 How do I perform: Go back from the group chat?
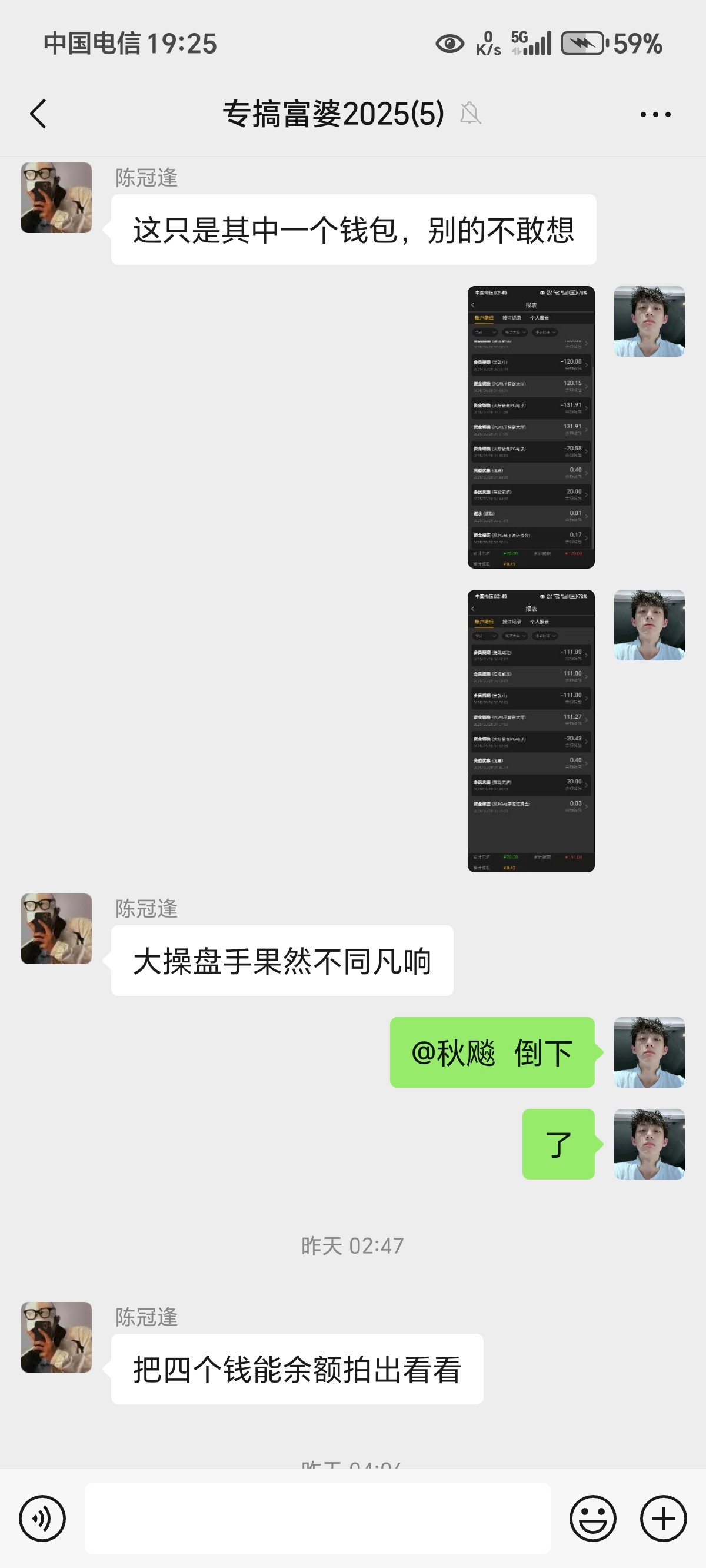[x=38, y=114]
